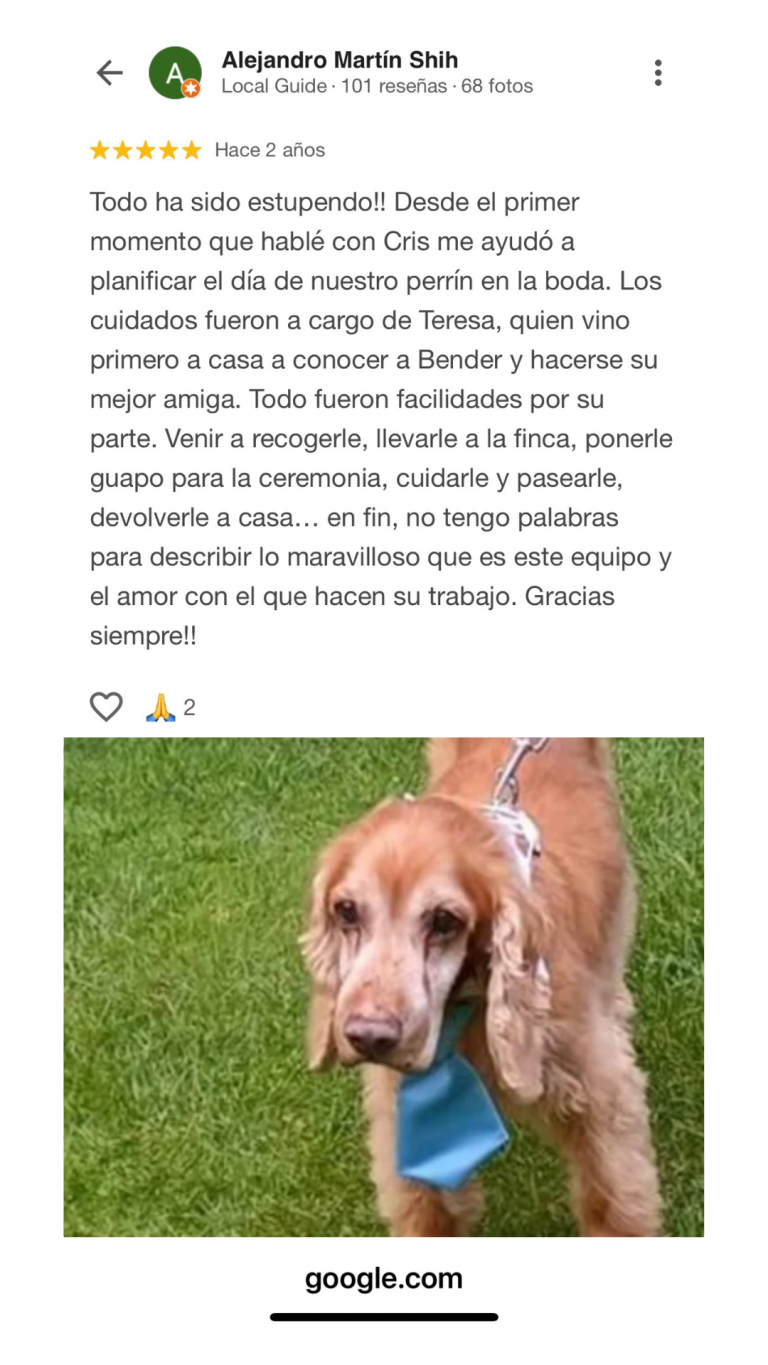
Task: Open the dog photo in the review
Action: [384, 987]
